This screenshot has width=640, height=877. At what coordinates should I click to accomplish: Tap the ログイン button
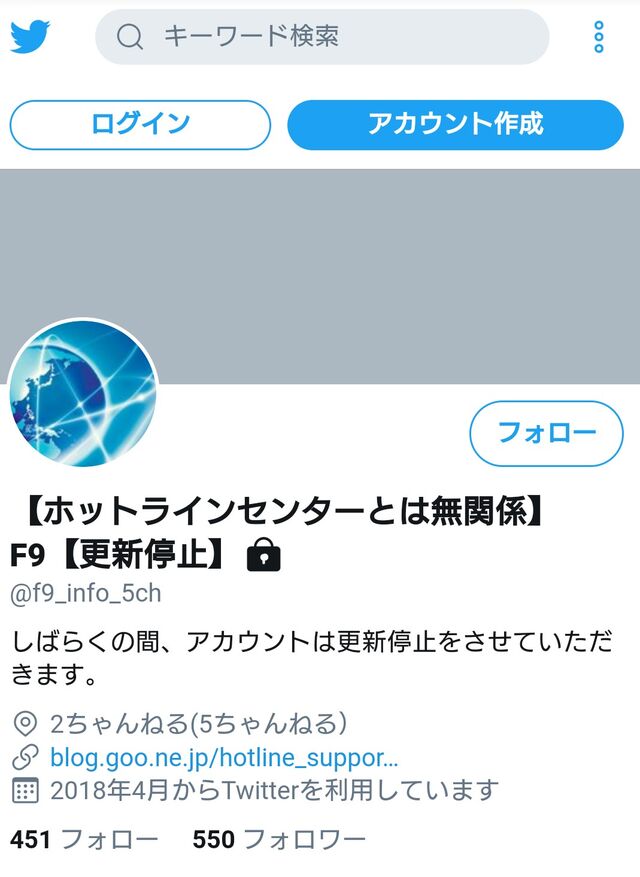coord(140,125)
